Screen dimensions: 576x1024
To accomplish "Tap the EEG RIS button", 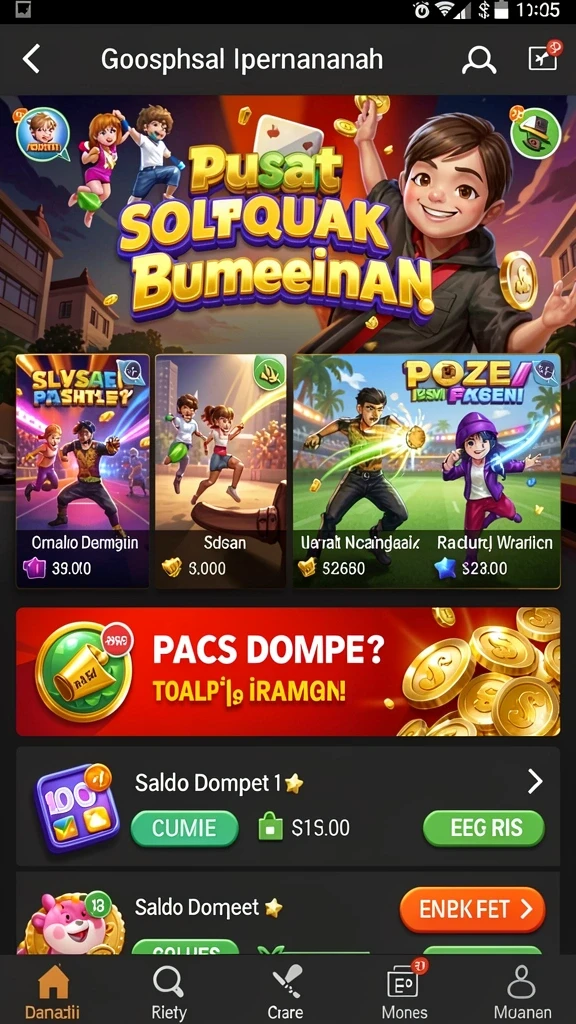I will (483, 828).
